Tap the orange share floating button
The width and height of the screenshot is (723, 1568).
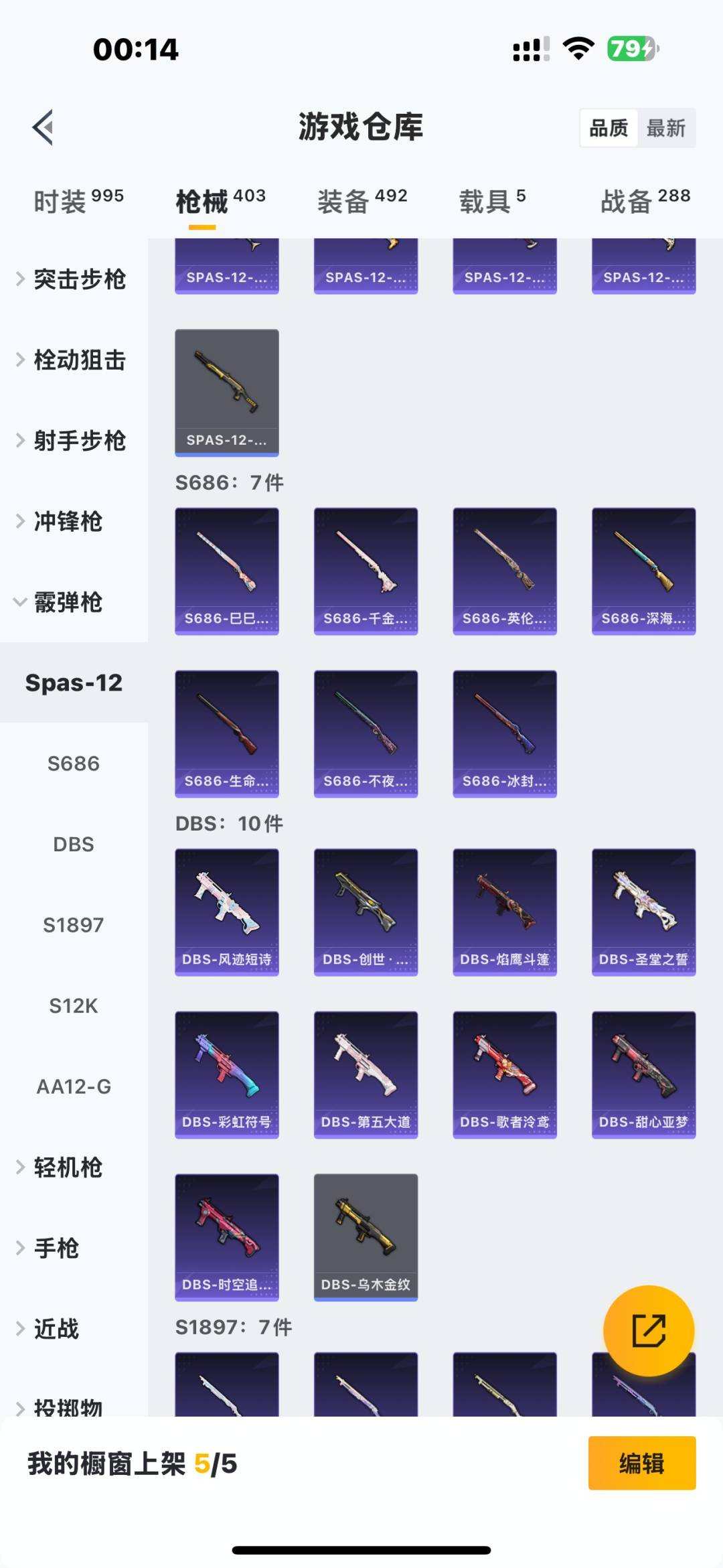648,1330
